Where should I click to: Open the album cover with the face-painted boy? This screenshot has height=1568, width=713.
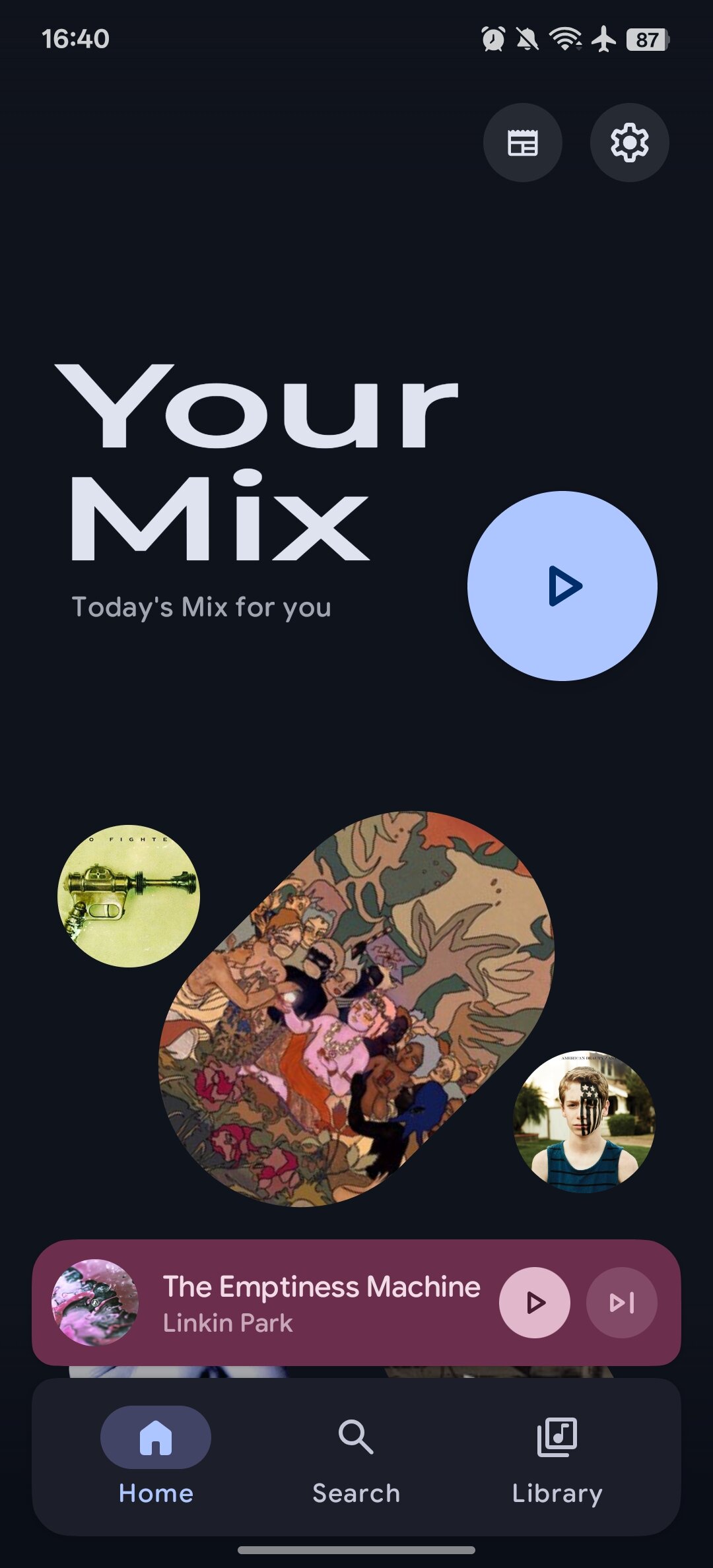pyautogui.click(x=584, y=1121)
